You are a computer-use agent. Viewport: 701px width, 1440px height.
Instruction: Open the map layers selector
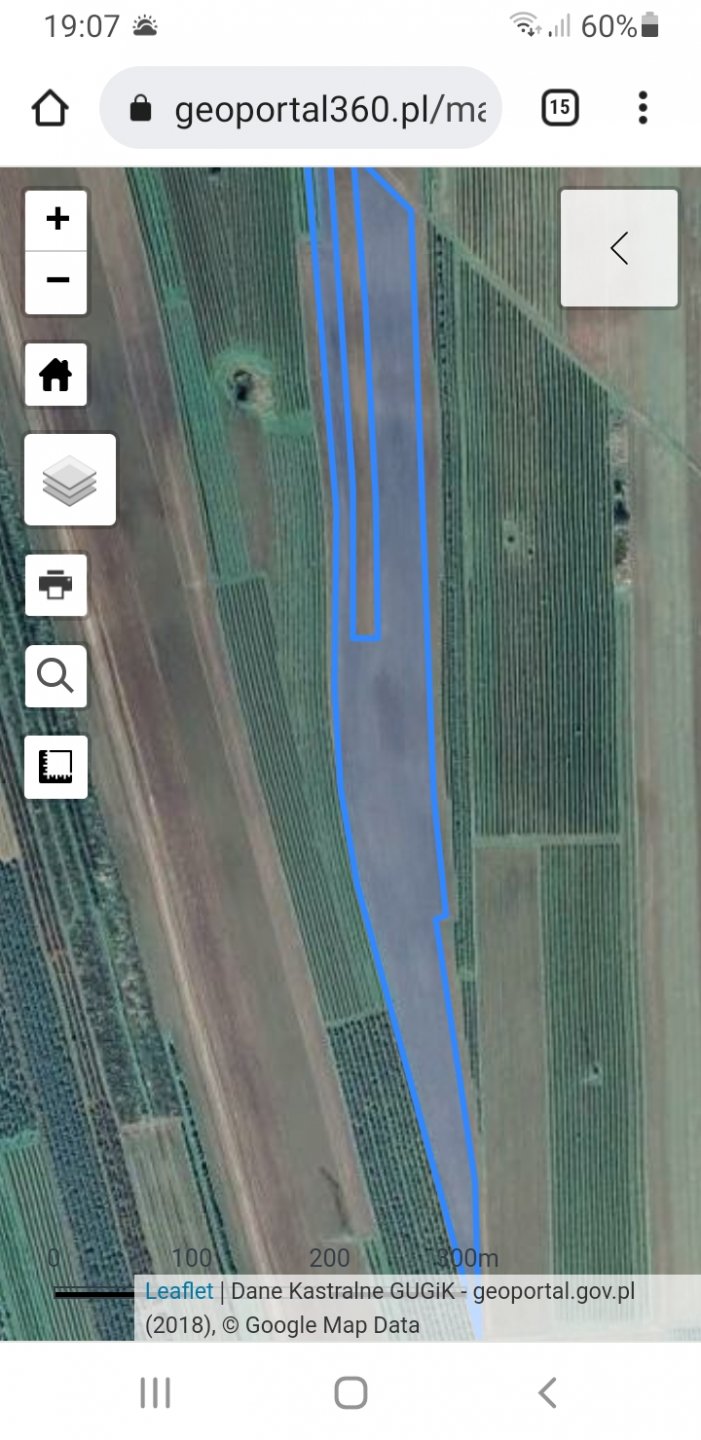coord(70,480)
